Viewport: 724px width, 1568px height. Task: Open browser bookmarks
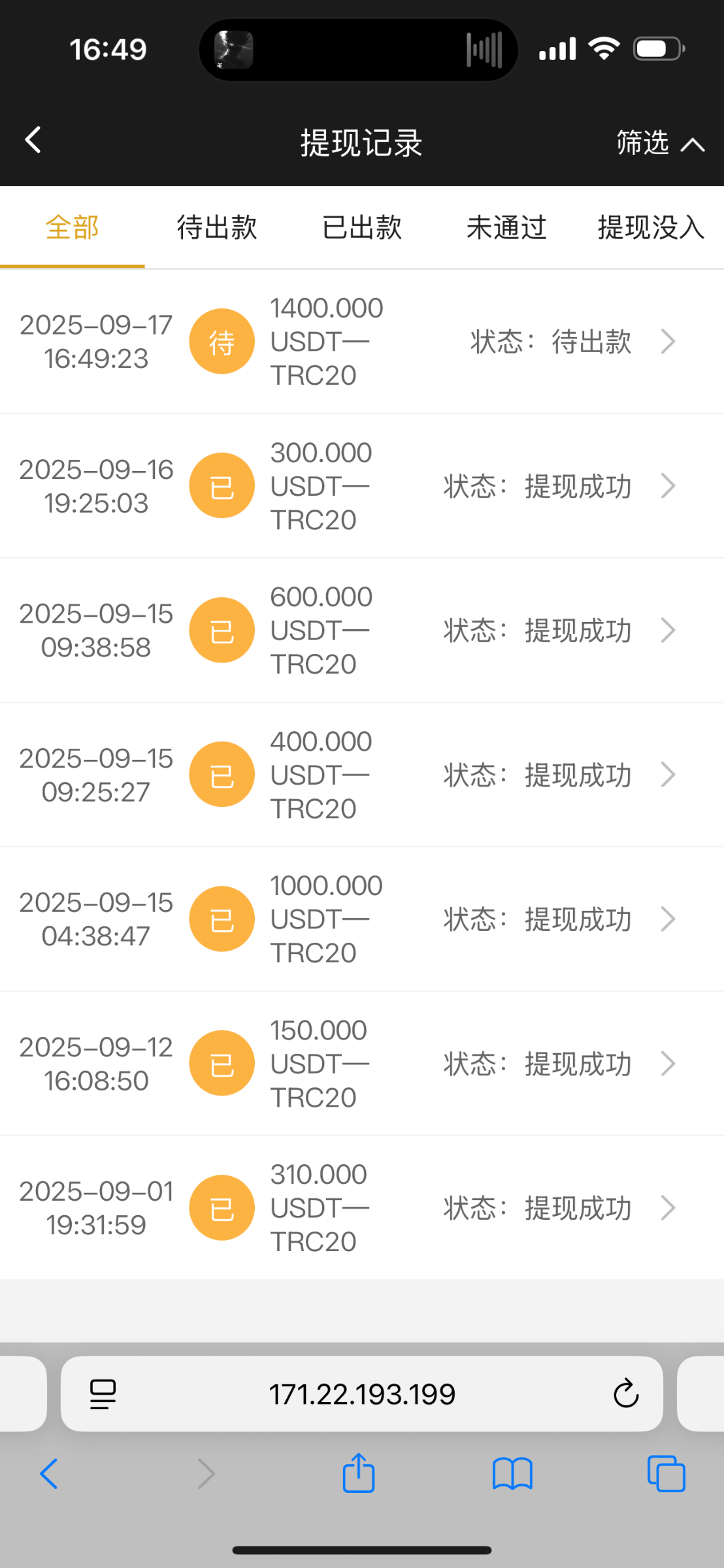click(x=512, y=1474)
